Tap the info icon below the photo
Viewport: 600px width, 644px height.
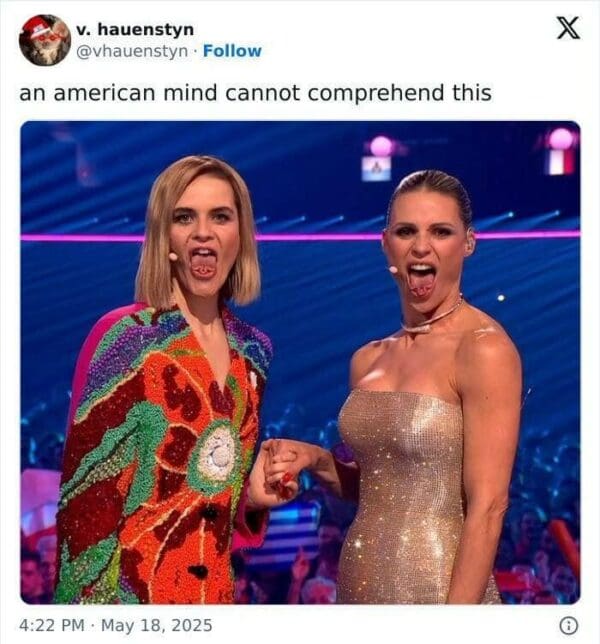pos(568,625)
